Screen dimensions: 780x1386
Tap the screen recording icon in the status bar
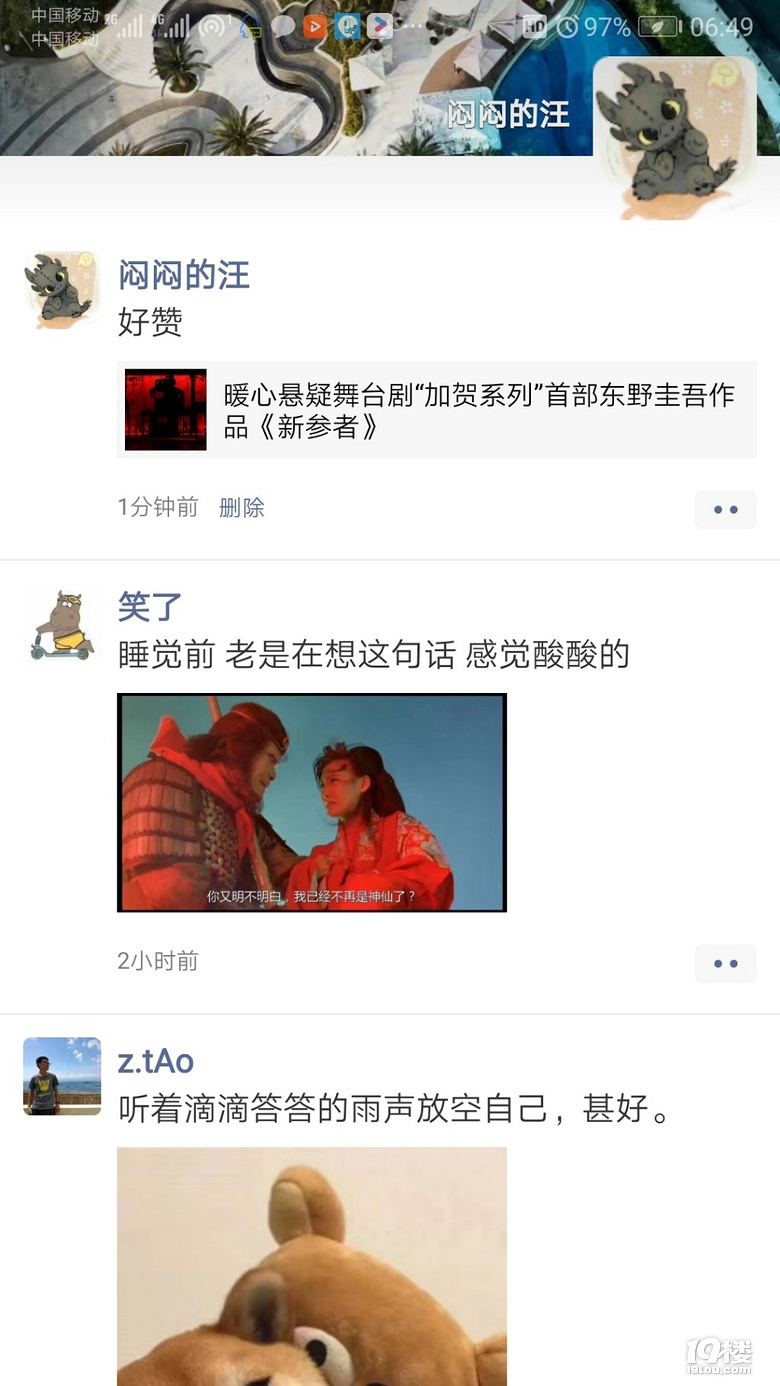pyautogui.click(x=211, y=27)
